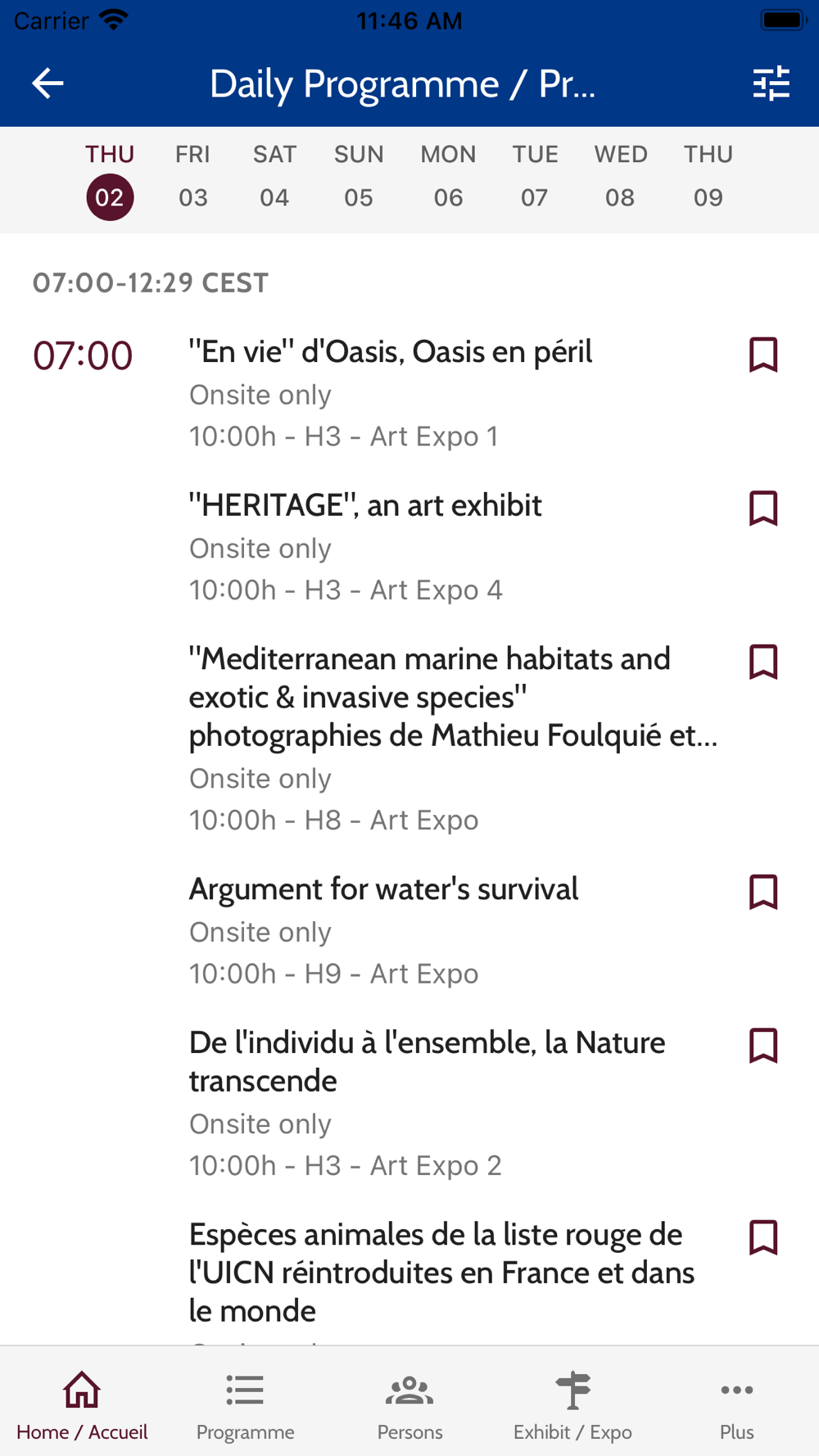Bookmark Argument for water's survival
This screenshot has height=1456, width=819.
(x=763, y=892)
